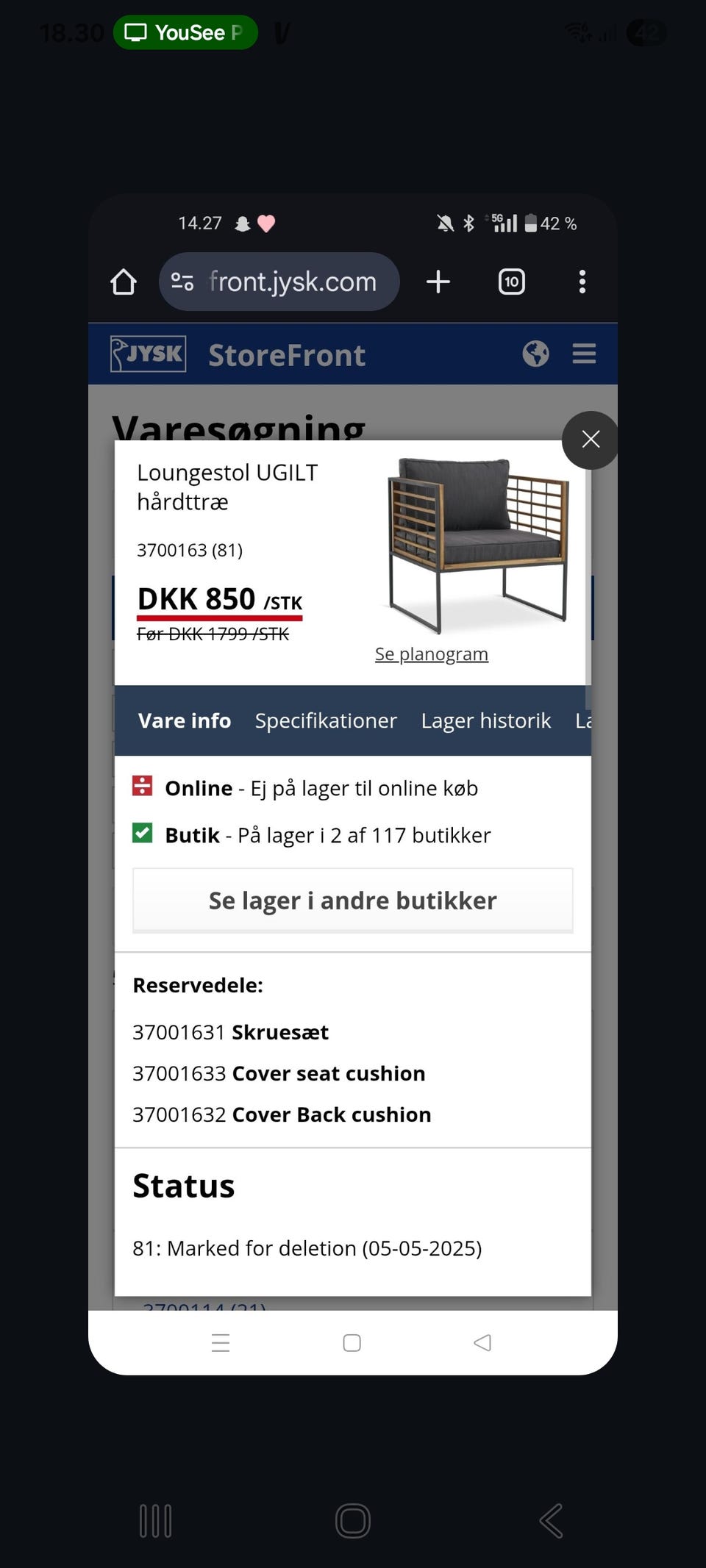Switch to the Specifikationer tab

326,720
